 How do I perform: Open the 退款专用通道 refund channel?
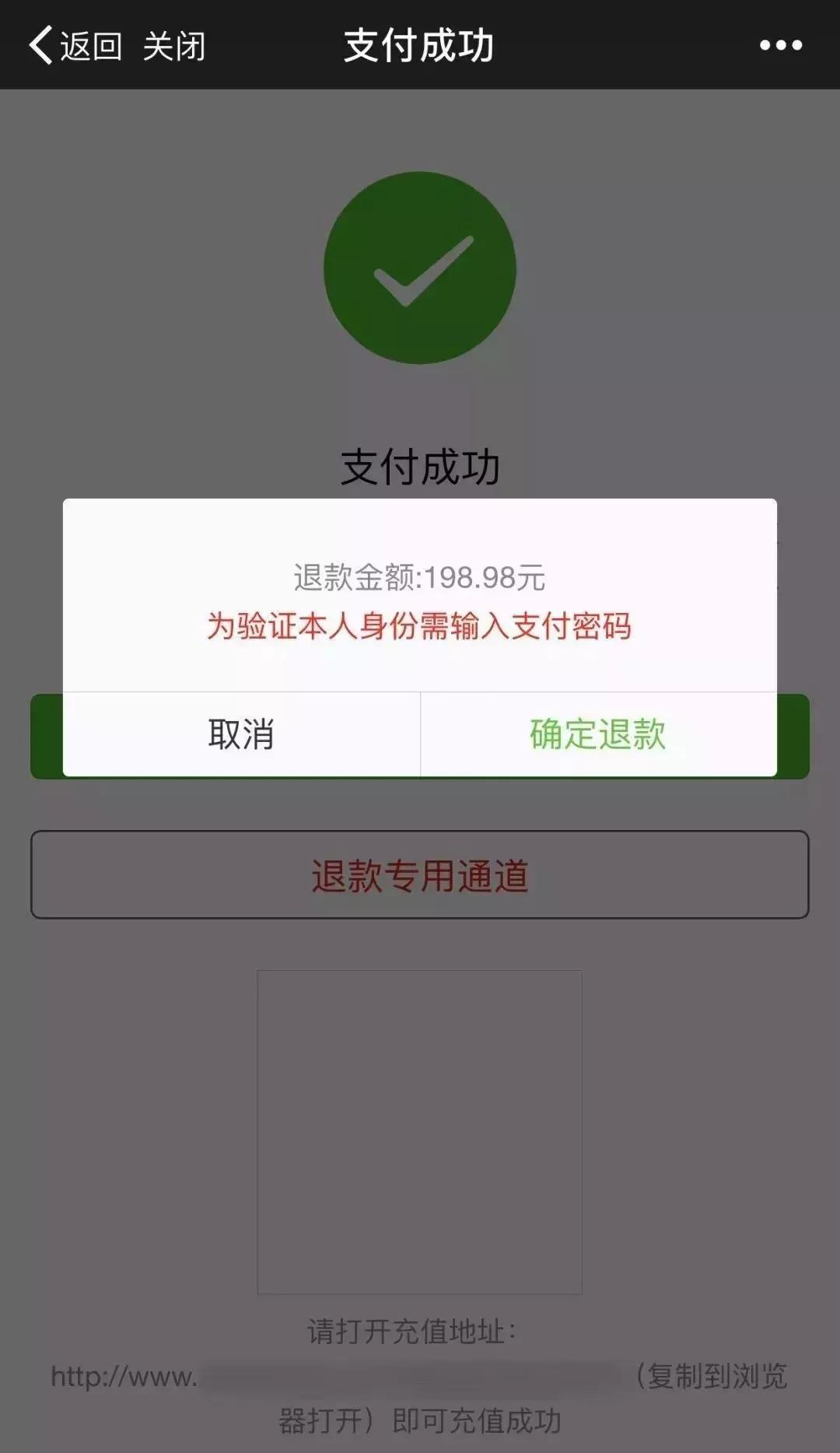tap(420, 874)
